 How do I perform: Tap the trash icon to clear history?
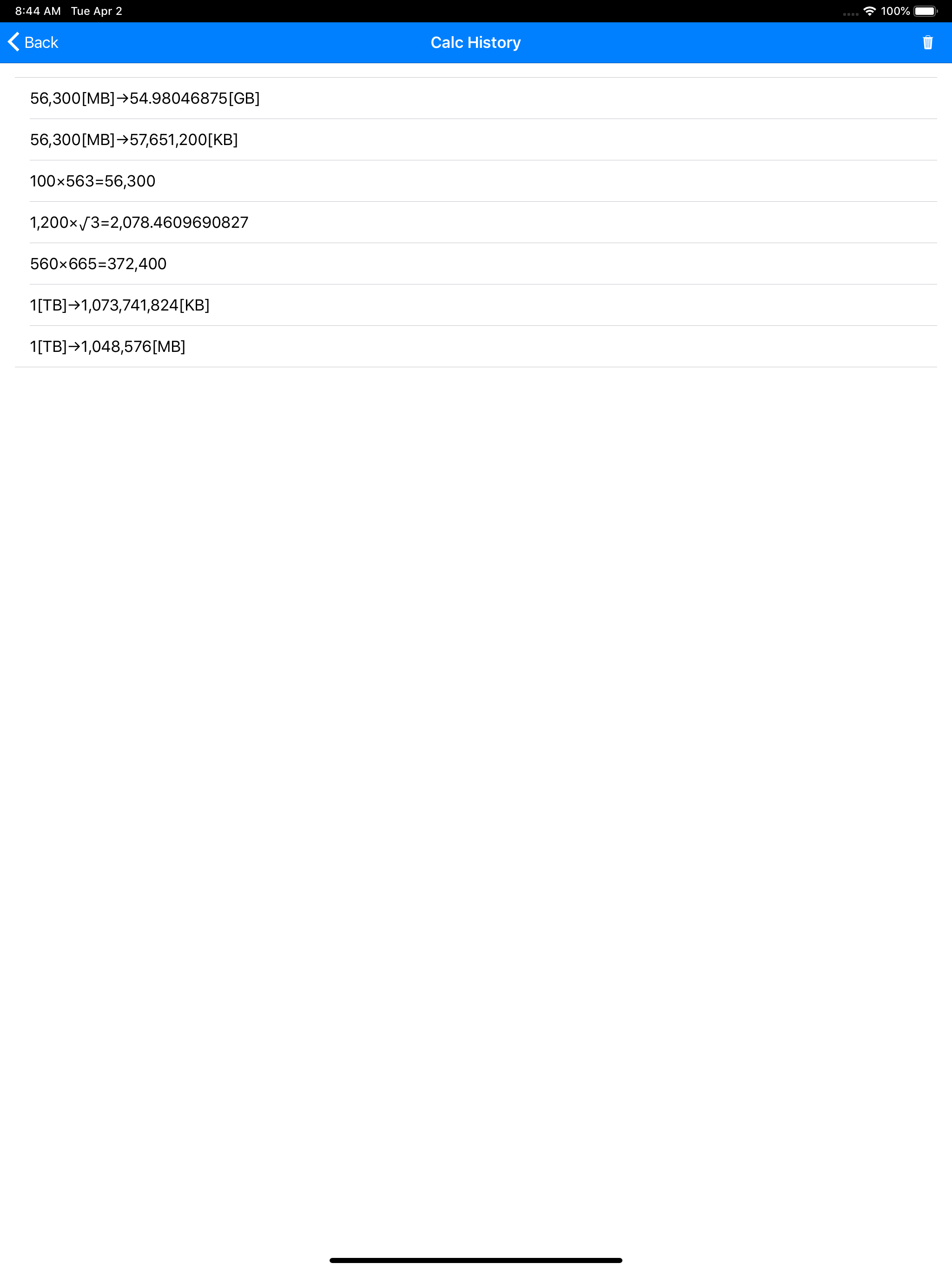928,42
